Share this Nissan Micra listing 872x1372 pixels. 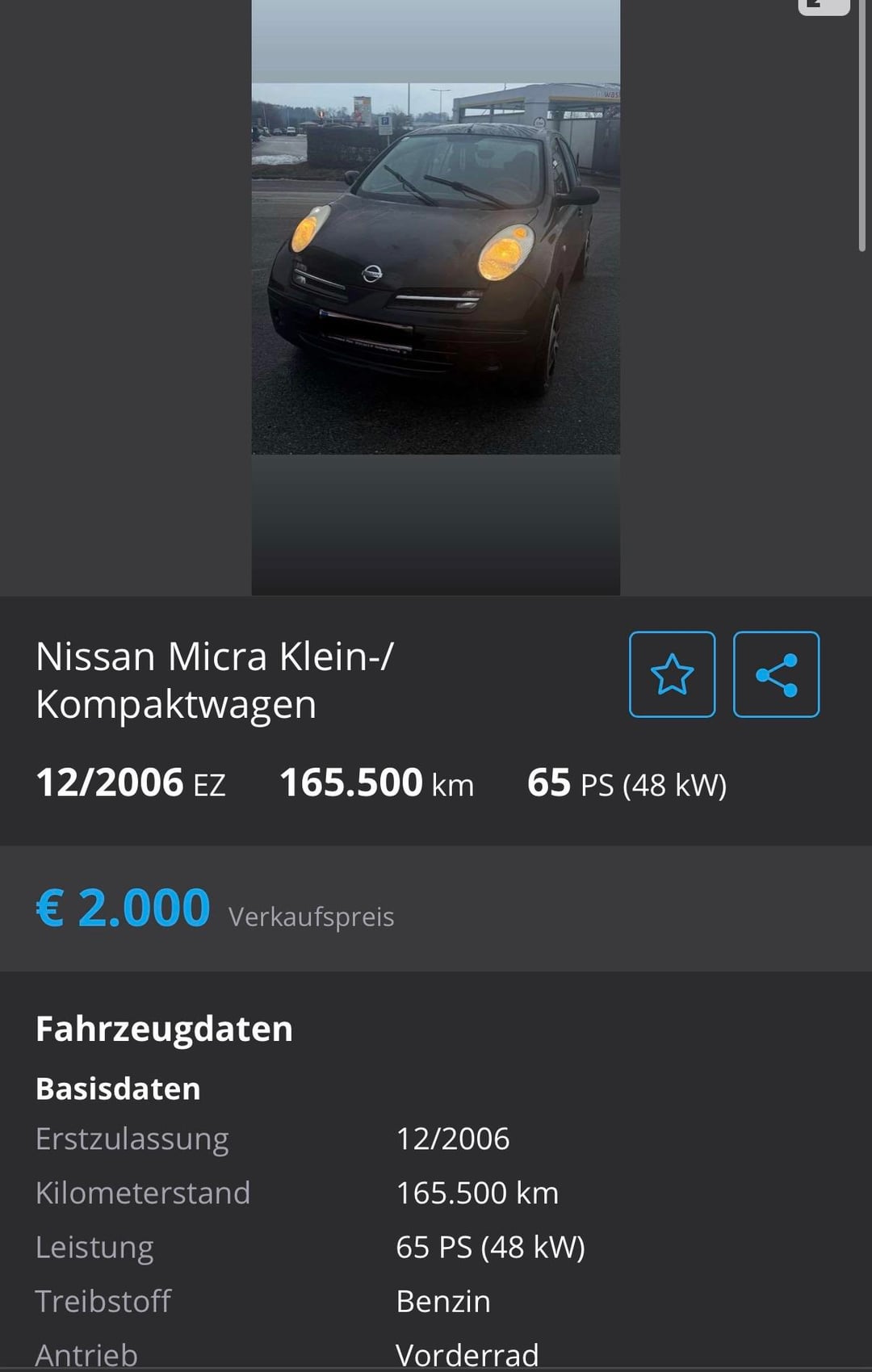pos(776,674)
